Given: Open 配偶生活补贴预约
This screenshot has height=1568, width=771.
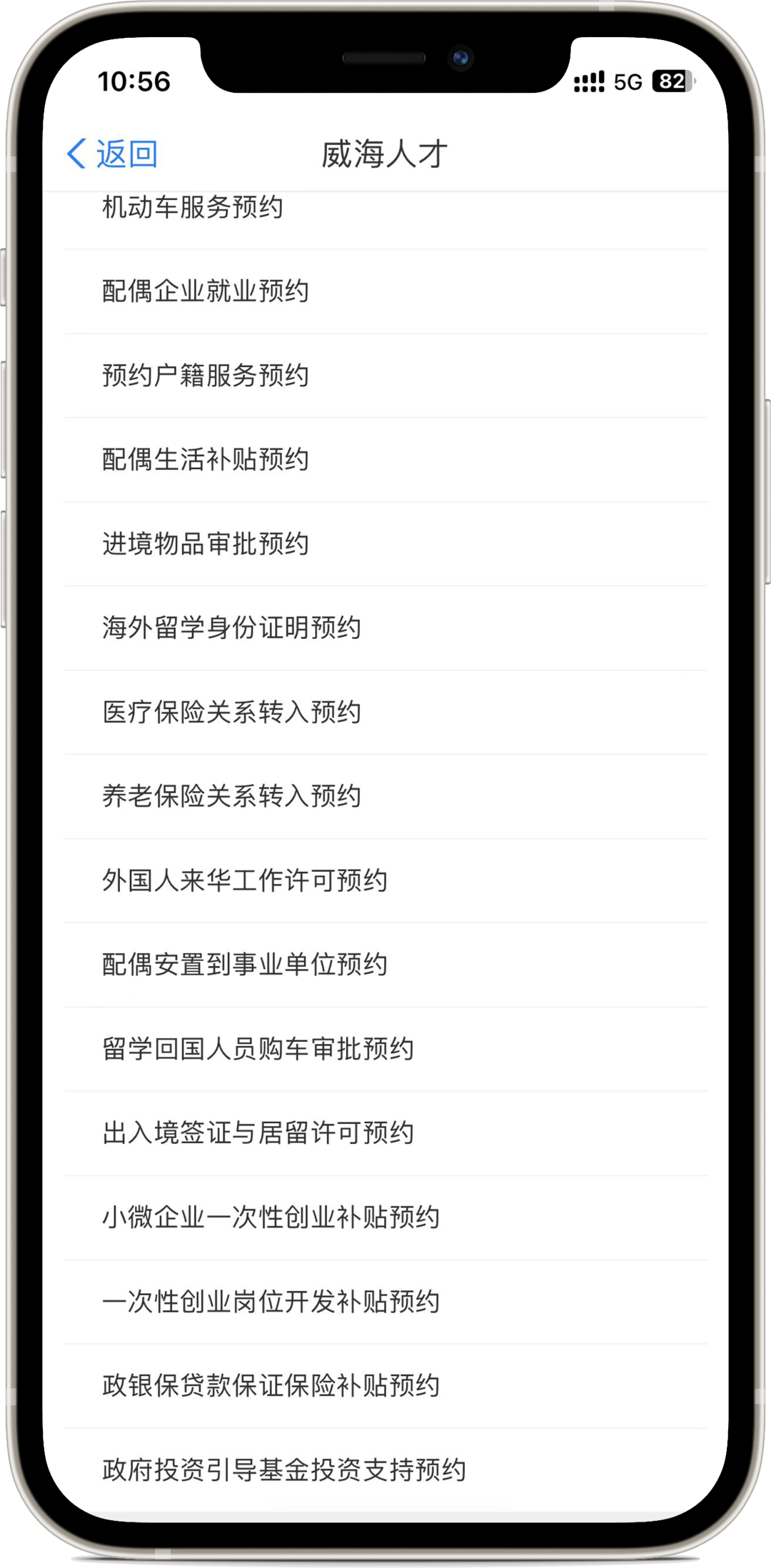Looking at the screenshot, I should point(385,460).
